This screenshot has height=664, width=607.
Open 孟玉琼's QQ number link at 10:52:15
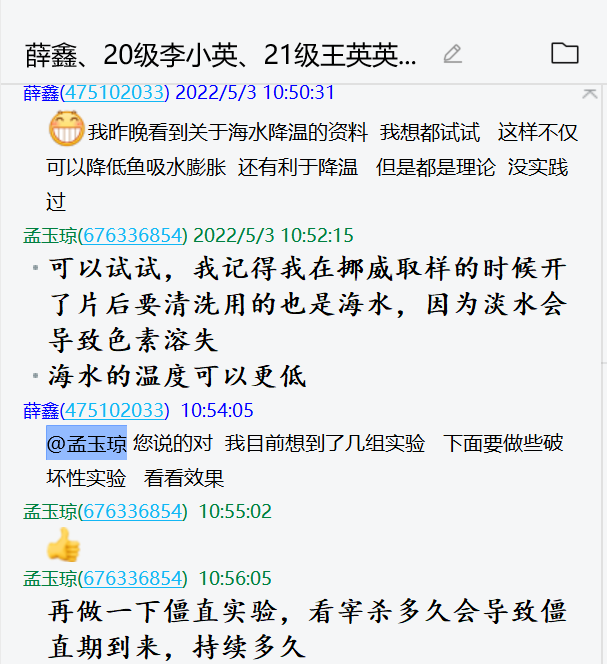(133, 236)
